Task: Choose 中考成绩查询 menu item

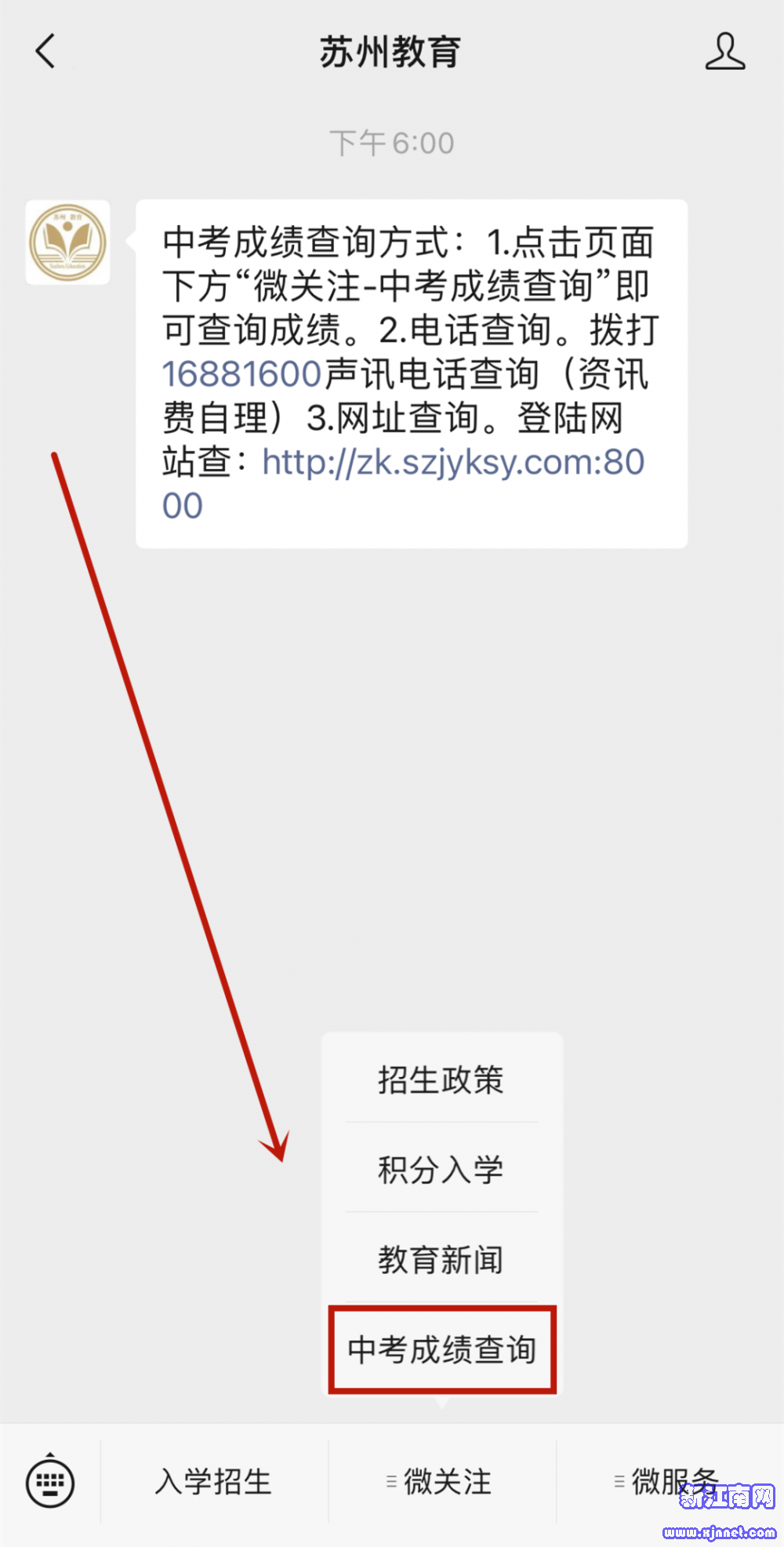Action: [442, 1349]
